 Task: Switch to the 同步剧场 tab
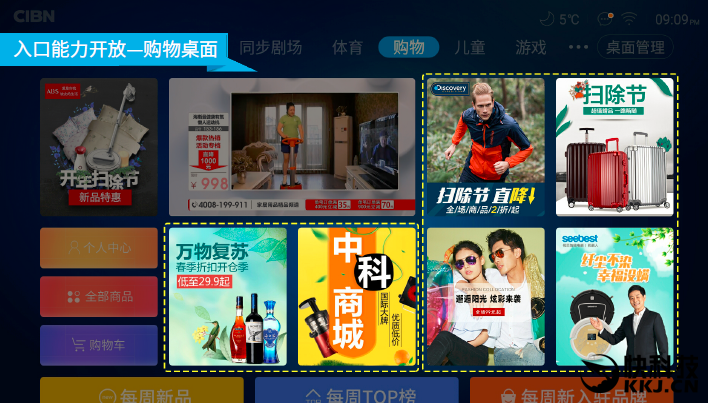tap(270, 47)
